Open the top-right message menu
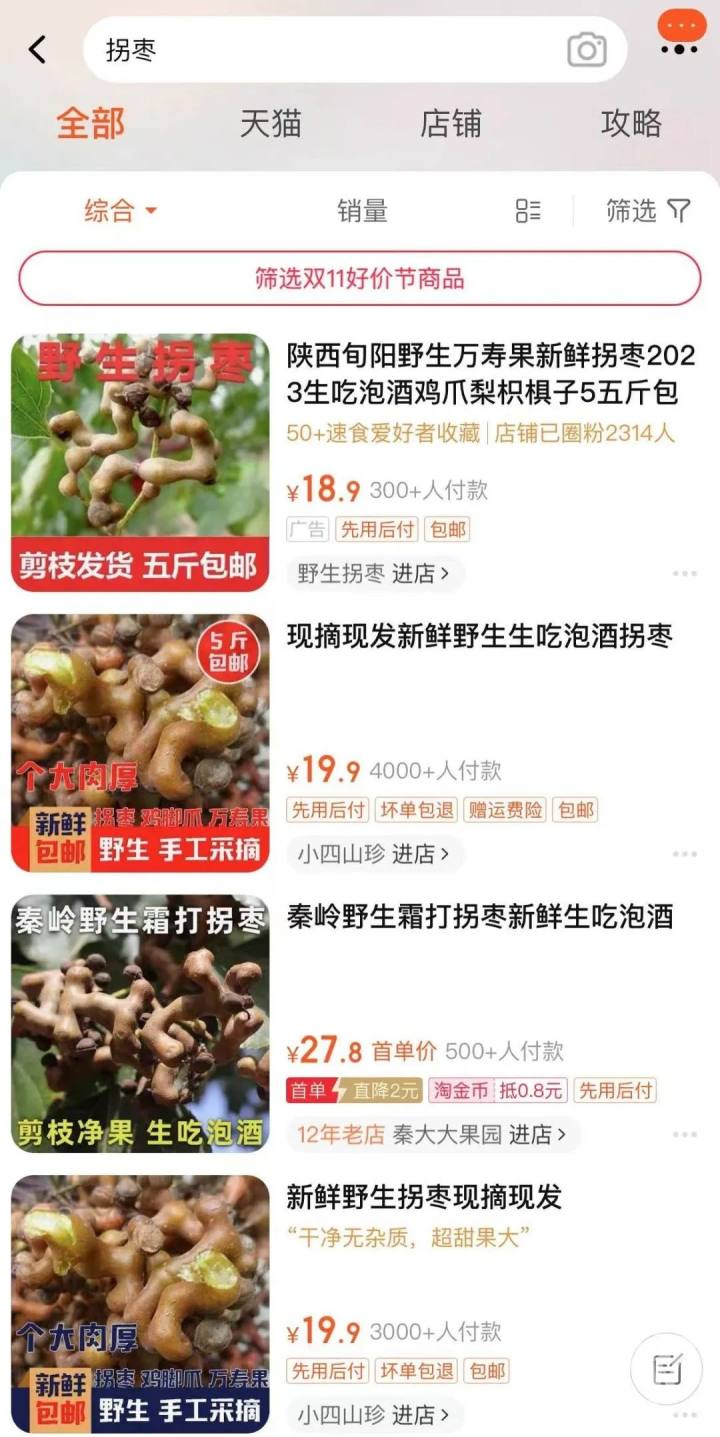 [682, 34]
